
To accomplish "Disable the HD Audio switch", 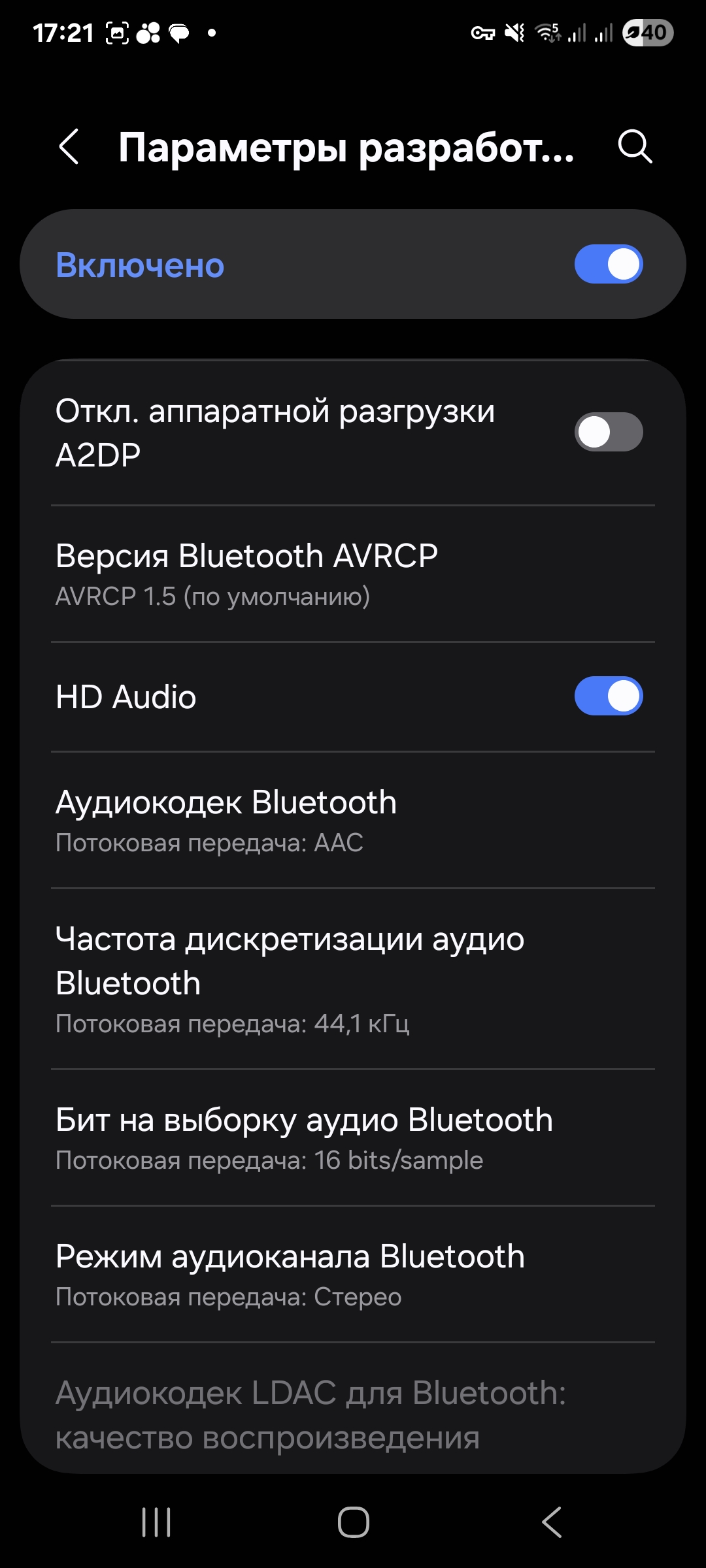I will tap(608, 696).
